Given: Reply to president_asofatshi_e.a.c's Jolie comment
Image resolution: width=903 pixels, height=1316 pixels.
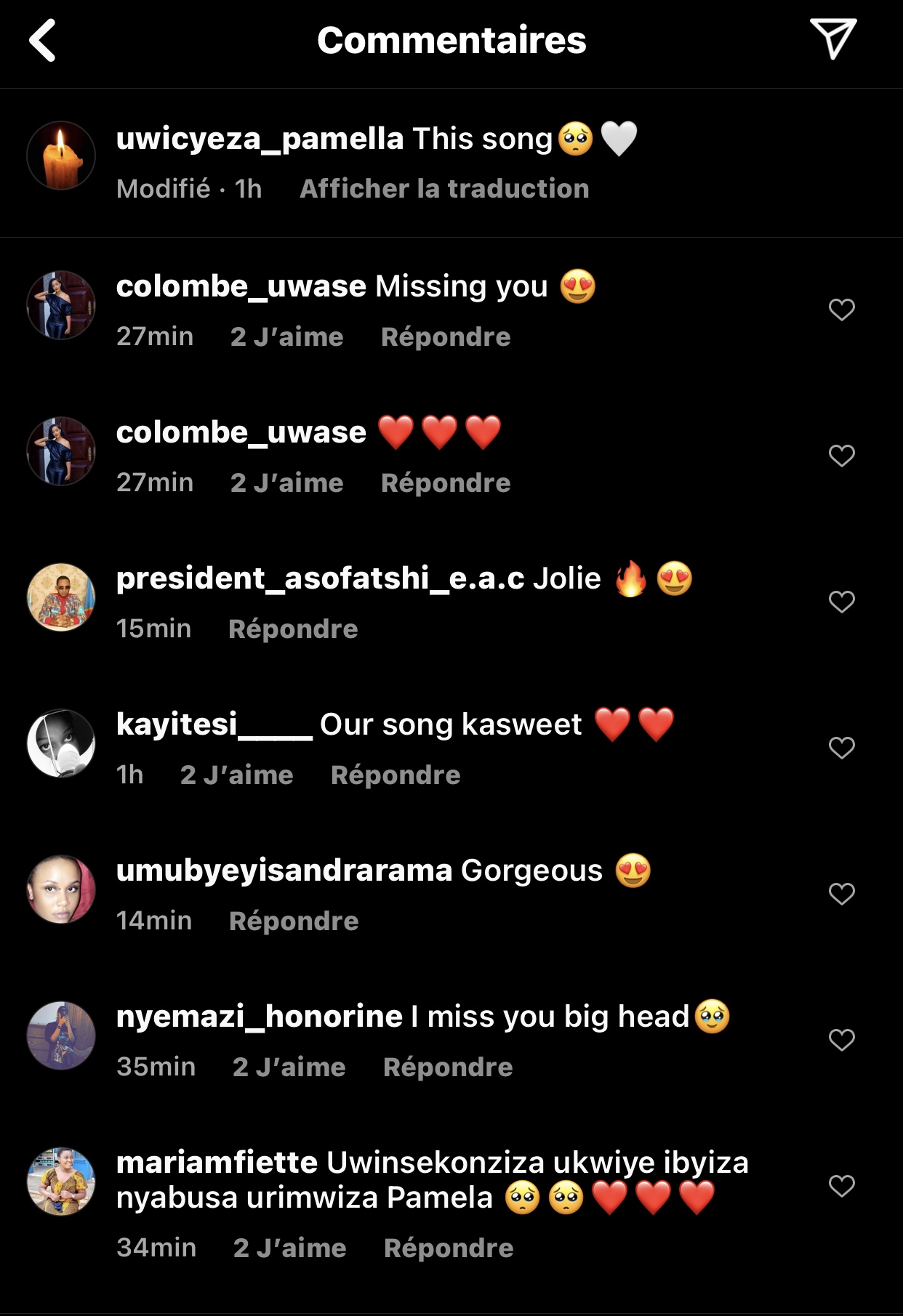Looking at the screenshot, I should point(293,629).
